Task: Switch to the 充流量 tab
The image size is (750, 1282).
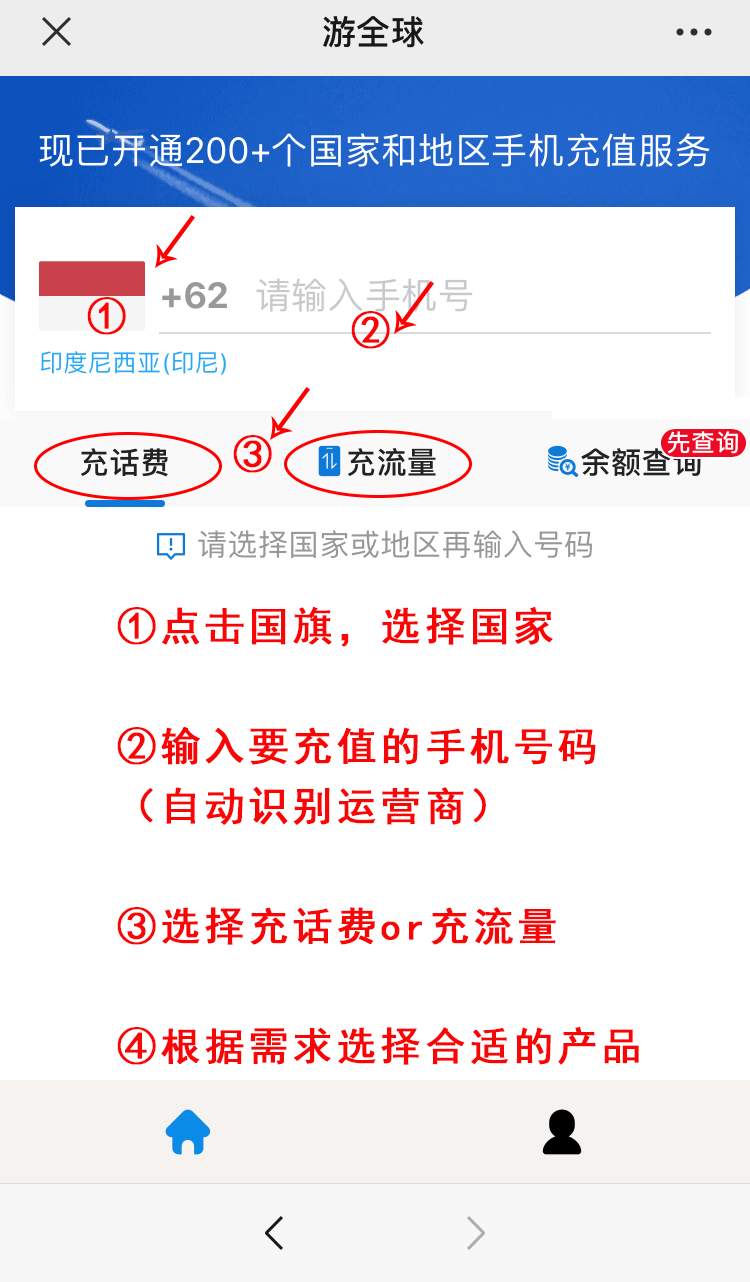Action: pos(378,463)
